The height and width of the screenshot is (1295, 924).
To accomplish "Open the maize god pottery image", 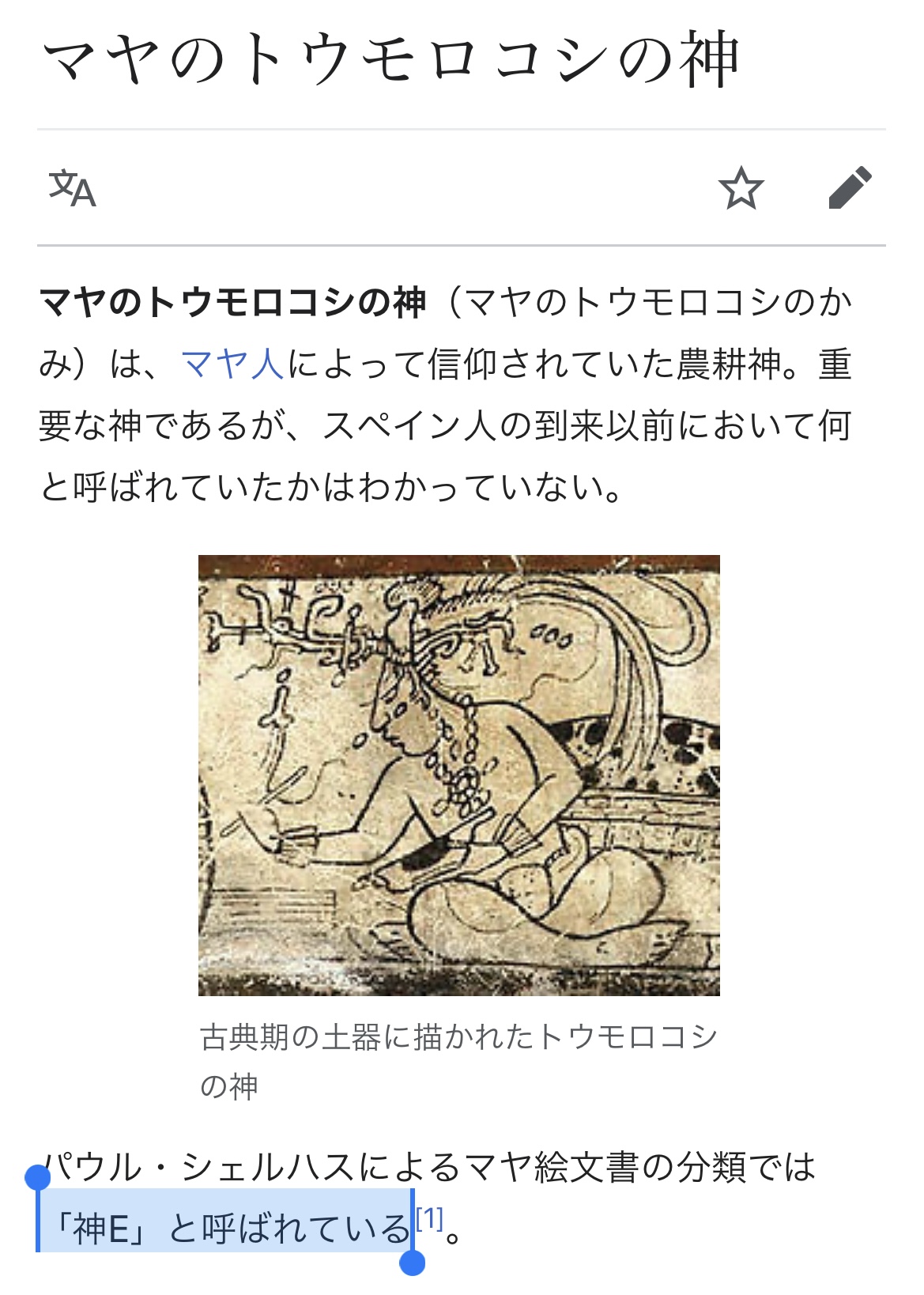I will click(x=458, y=775).
